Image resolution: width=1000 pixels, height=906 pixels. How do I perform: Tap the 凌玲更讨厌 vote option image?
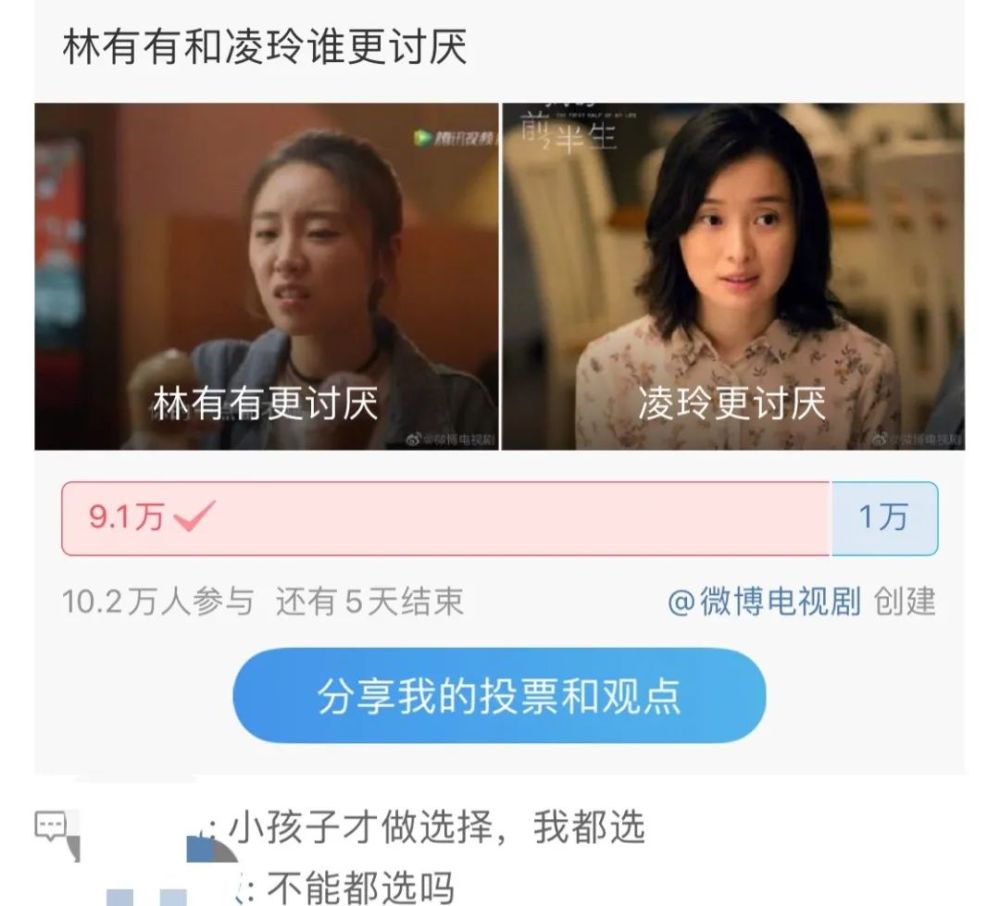tap(733, 277)
